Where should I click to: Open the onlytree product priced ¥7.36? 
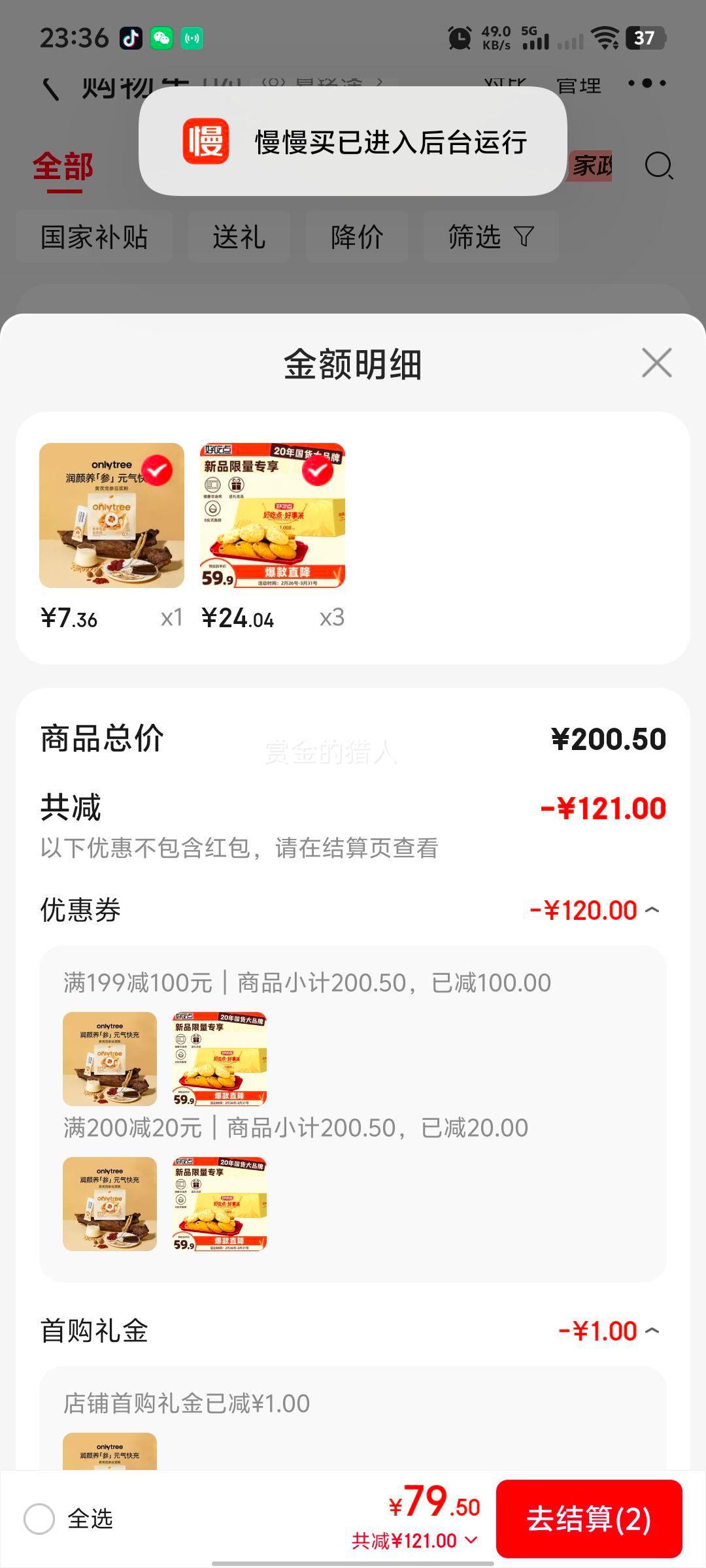coord(112,515)
